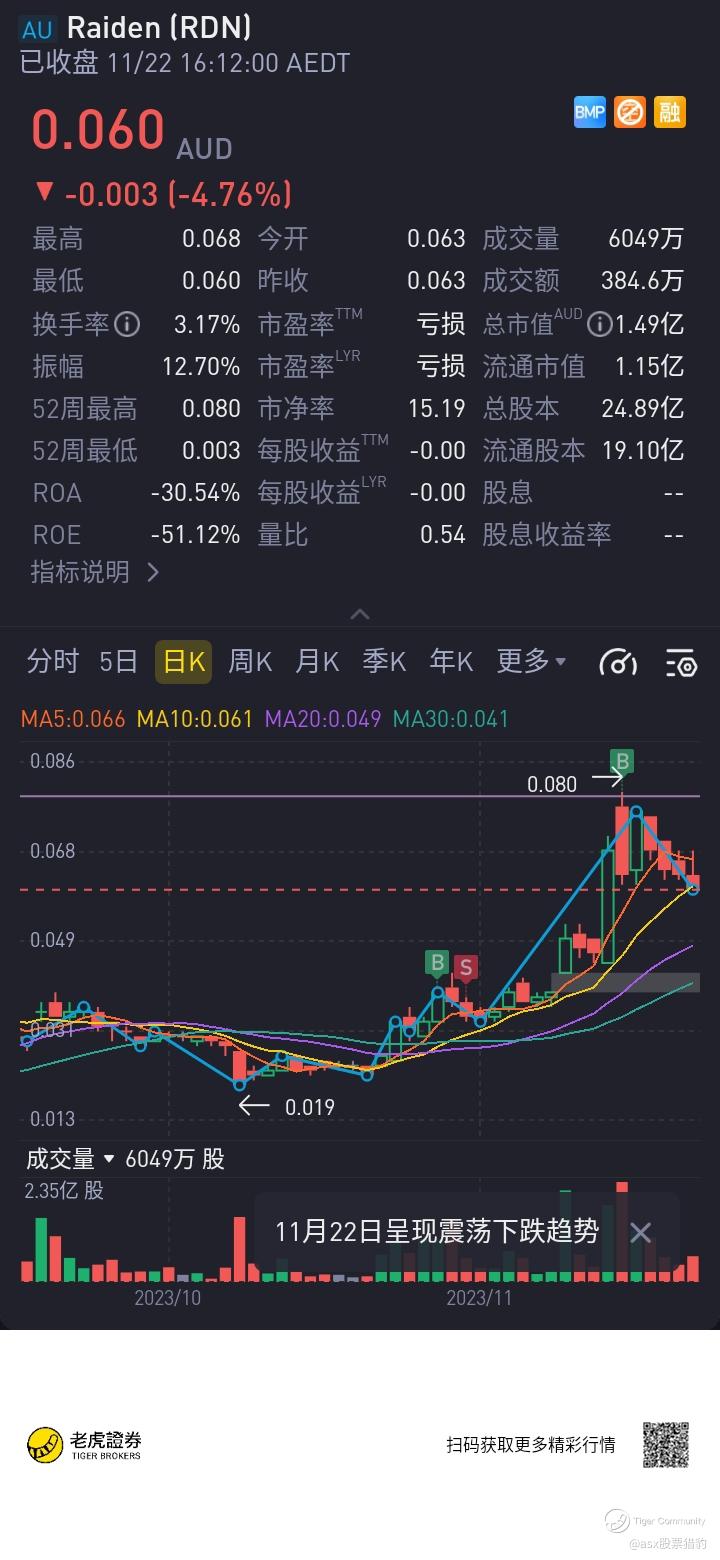Tap the info icon beside 总市值
This screenshot has width=720, height=1560.
(599, 324)
